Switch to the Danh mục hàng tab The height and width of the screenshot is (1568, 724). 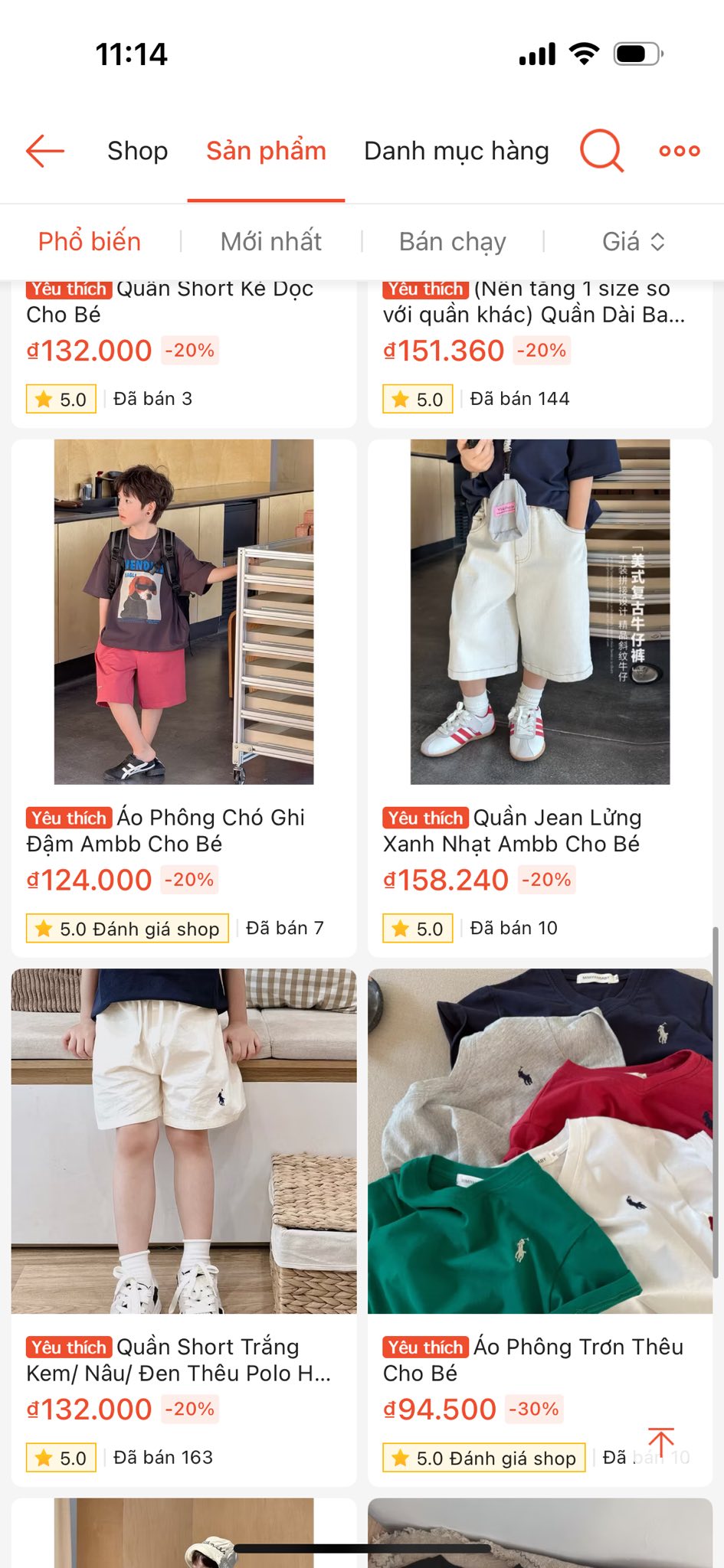(x=456, y=151)
